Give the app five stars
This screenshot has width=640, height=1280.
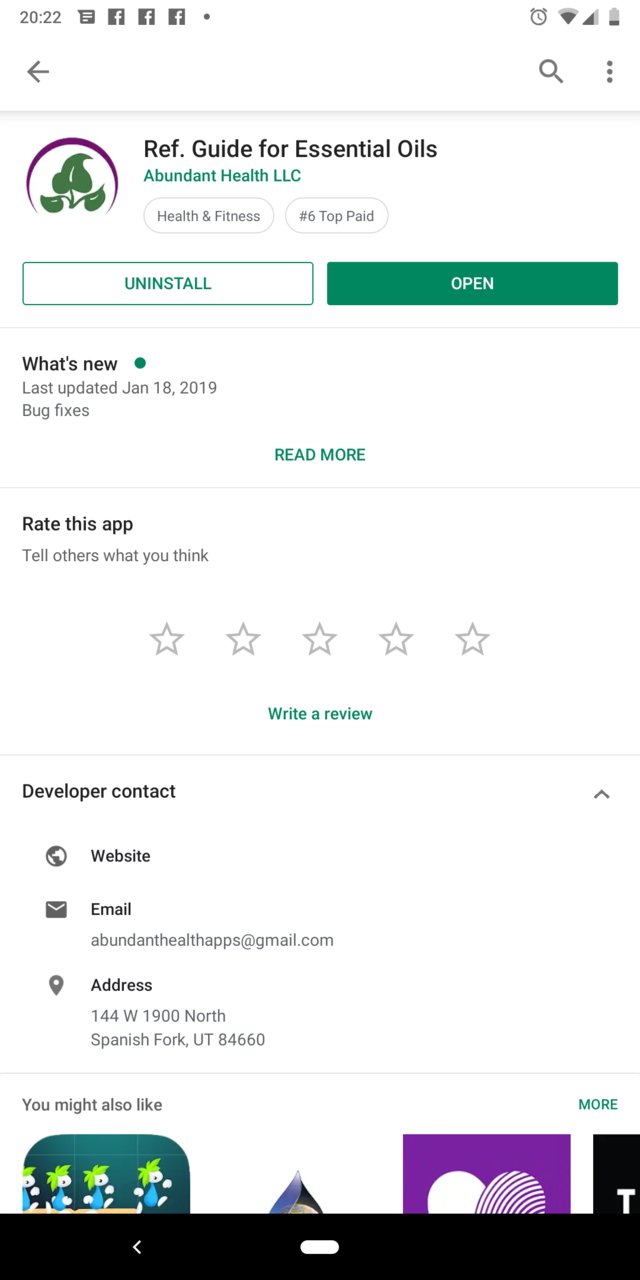coord(472,639)
